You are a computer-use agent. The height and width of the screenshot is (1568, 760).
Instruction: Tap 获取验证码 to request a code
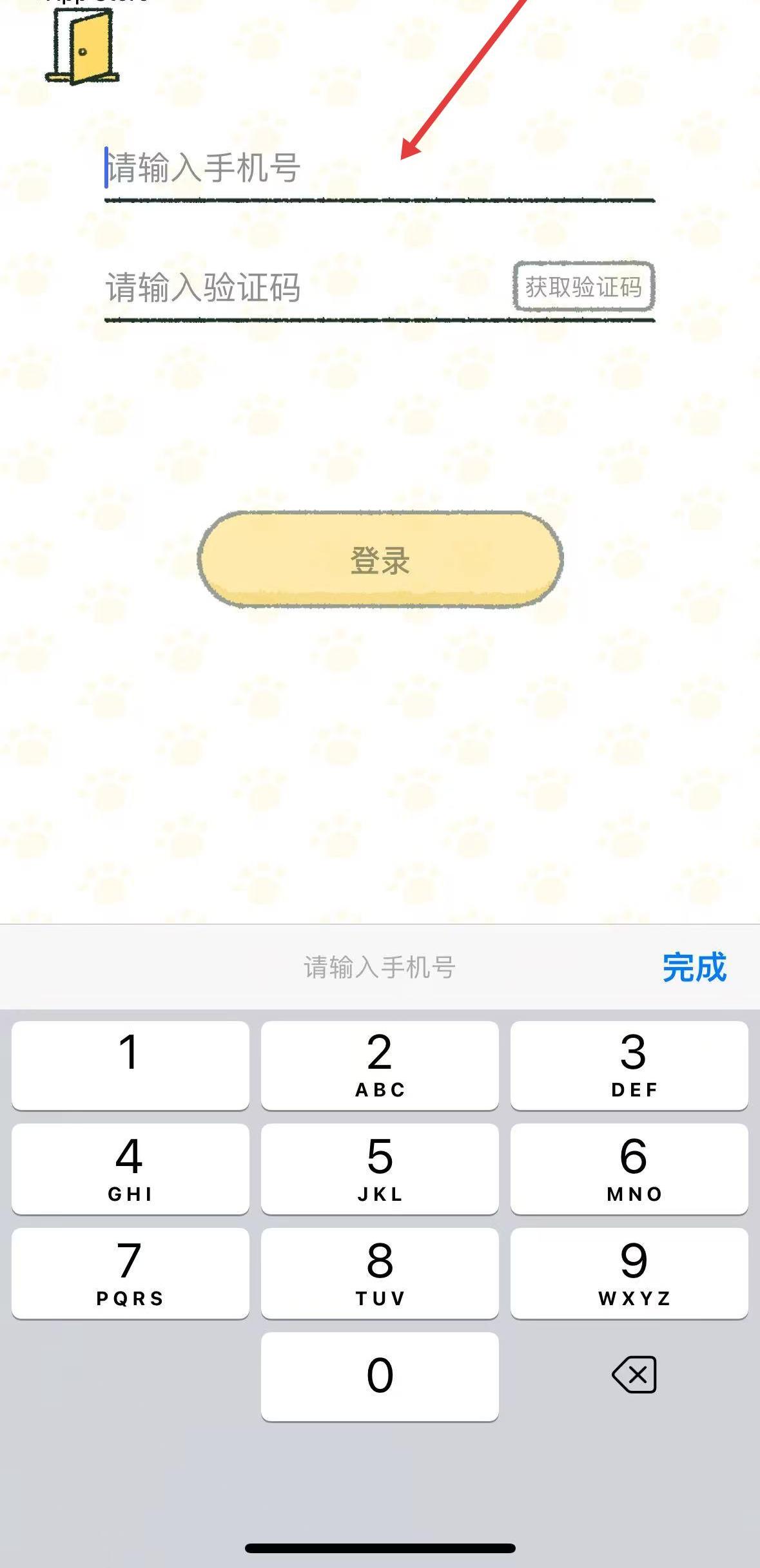coord(583,287)
